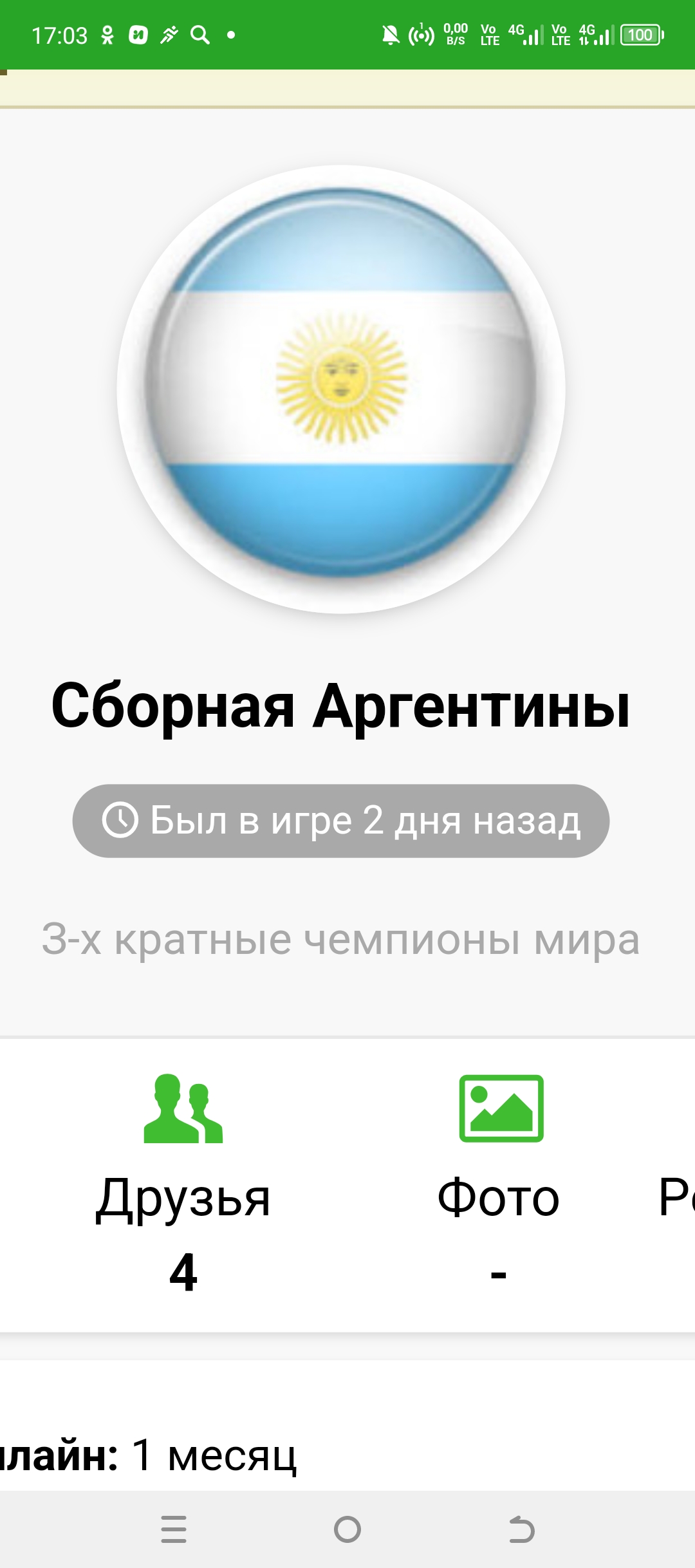Go to the system home screen
The width and height of the screenshot is (695, 1568).
point(347,1529)
